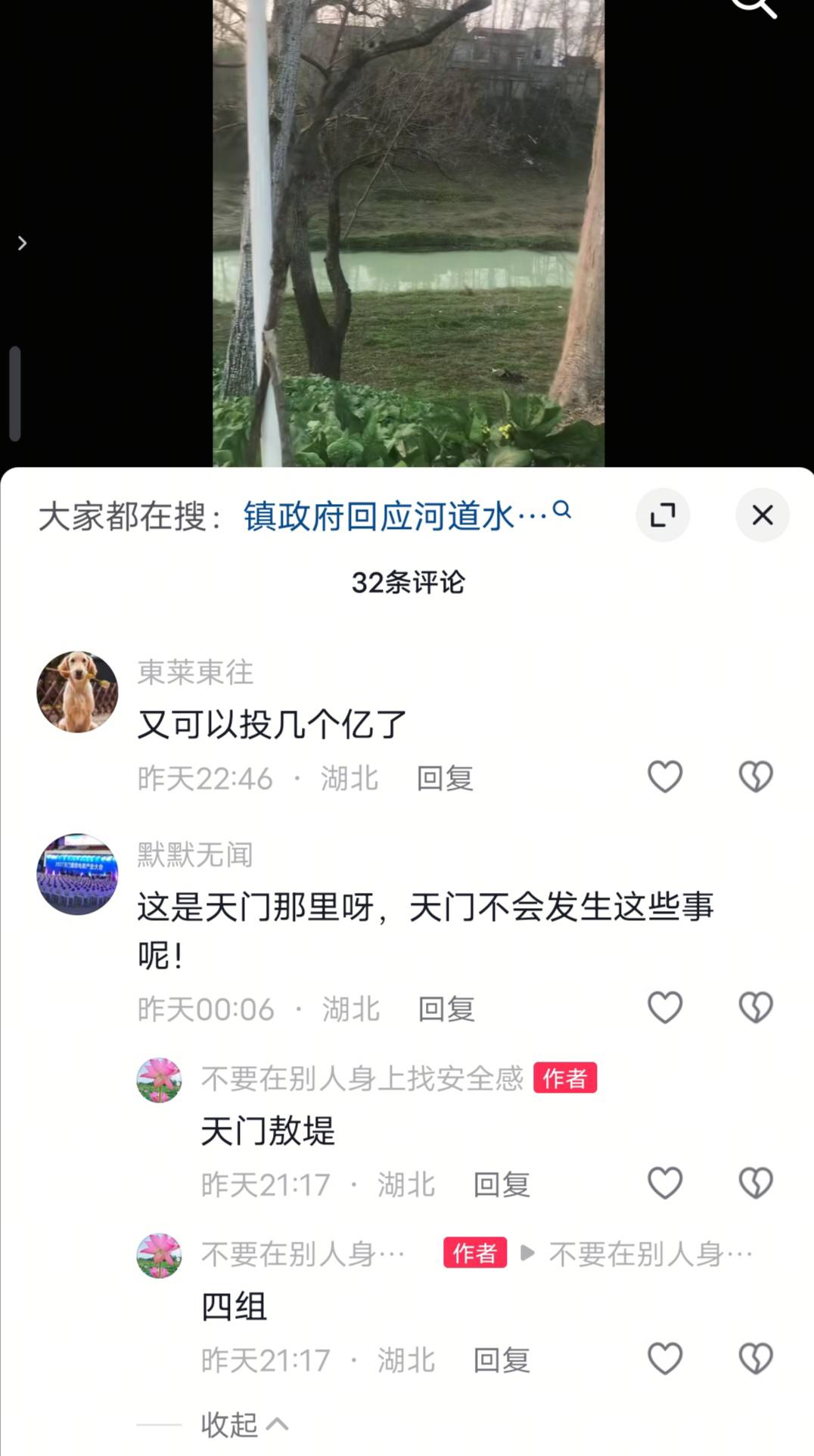Viewport: 814px width, 1456px height.
Task: Reply to 東莱東往's comment
Action: [x=445, y=779]
